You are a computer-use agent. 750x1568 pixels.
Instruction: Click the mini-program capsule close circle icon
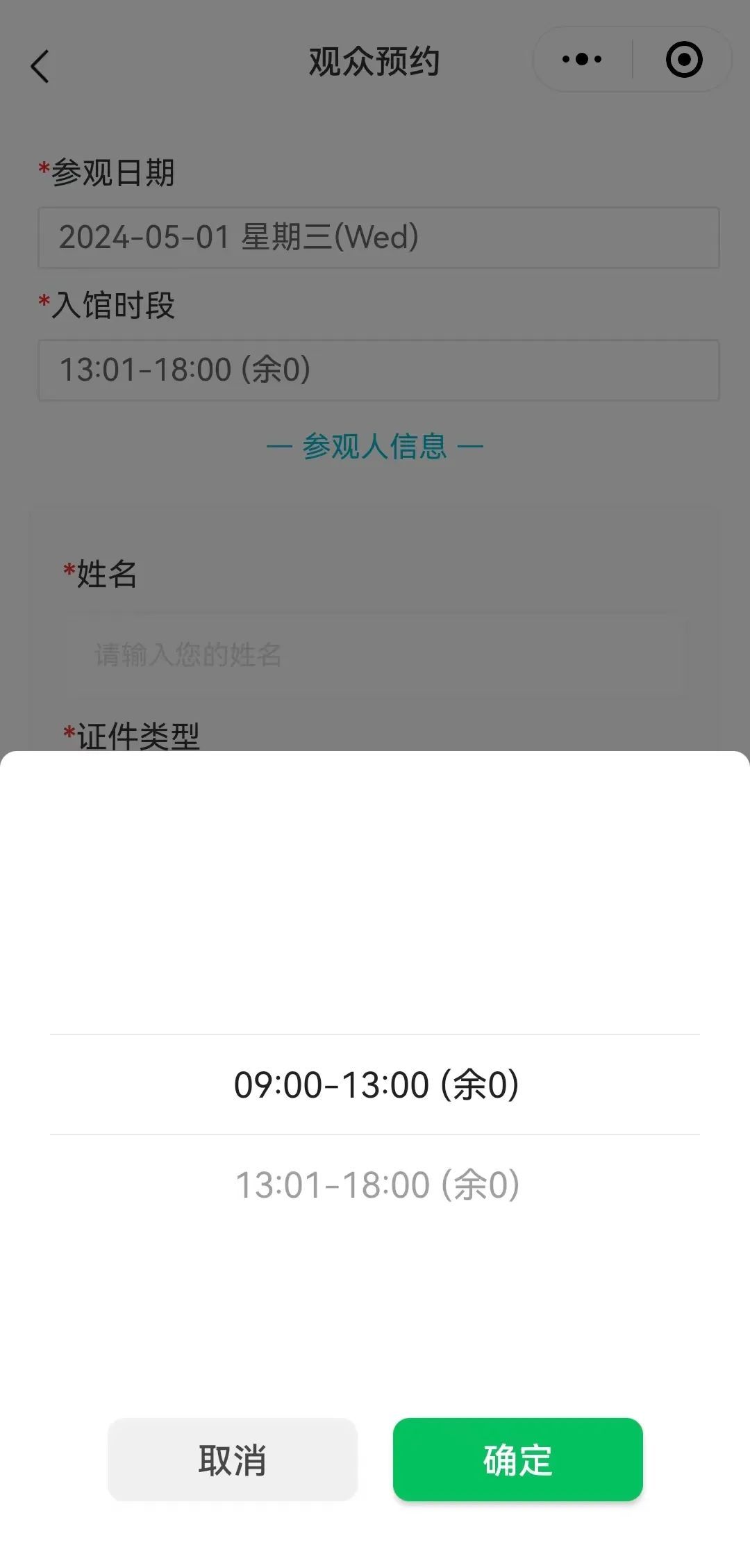(683, 60)
